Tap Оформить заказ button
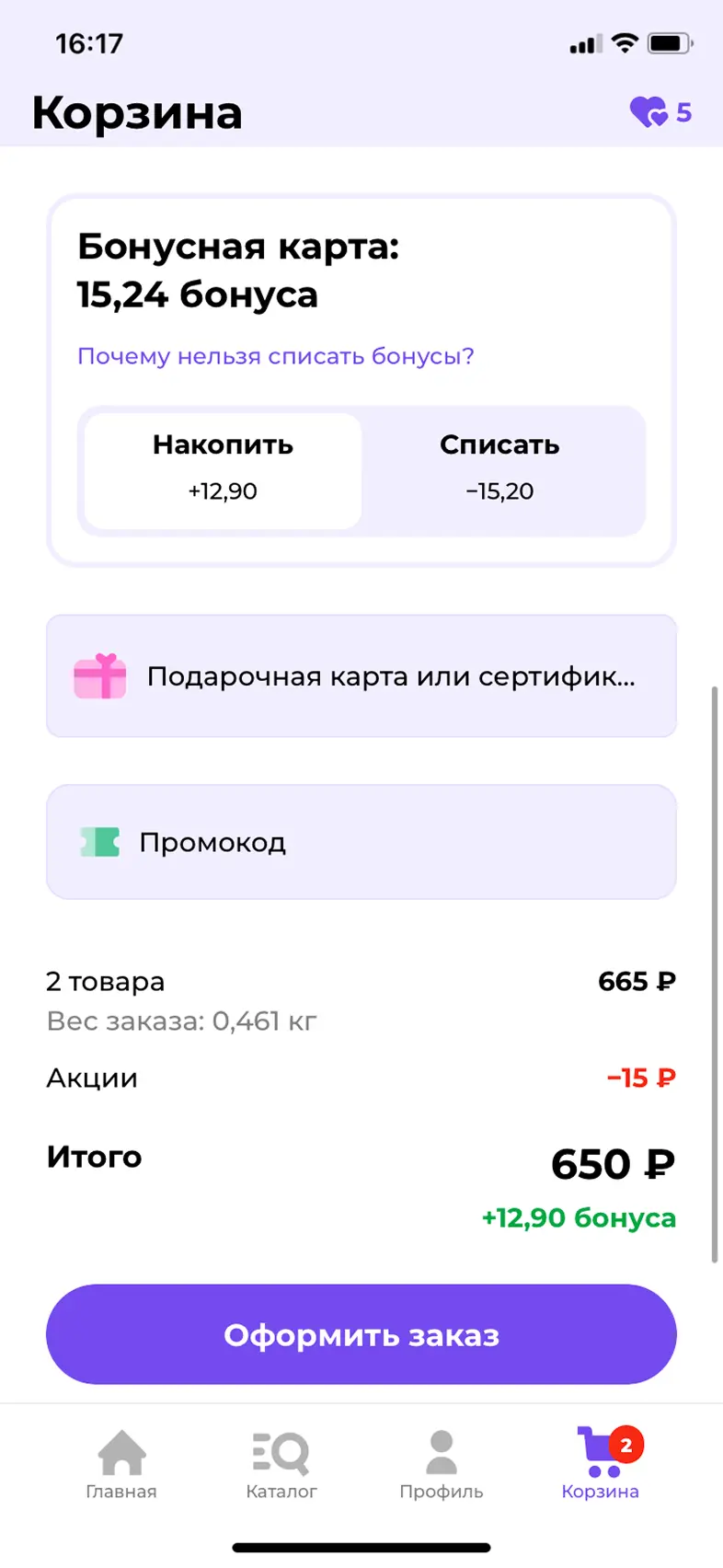This screenshot has height=1568, width=723. tap(361, 1334)
